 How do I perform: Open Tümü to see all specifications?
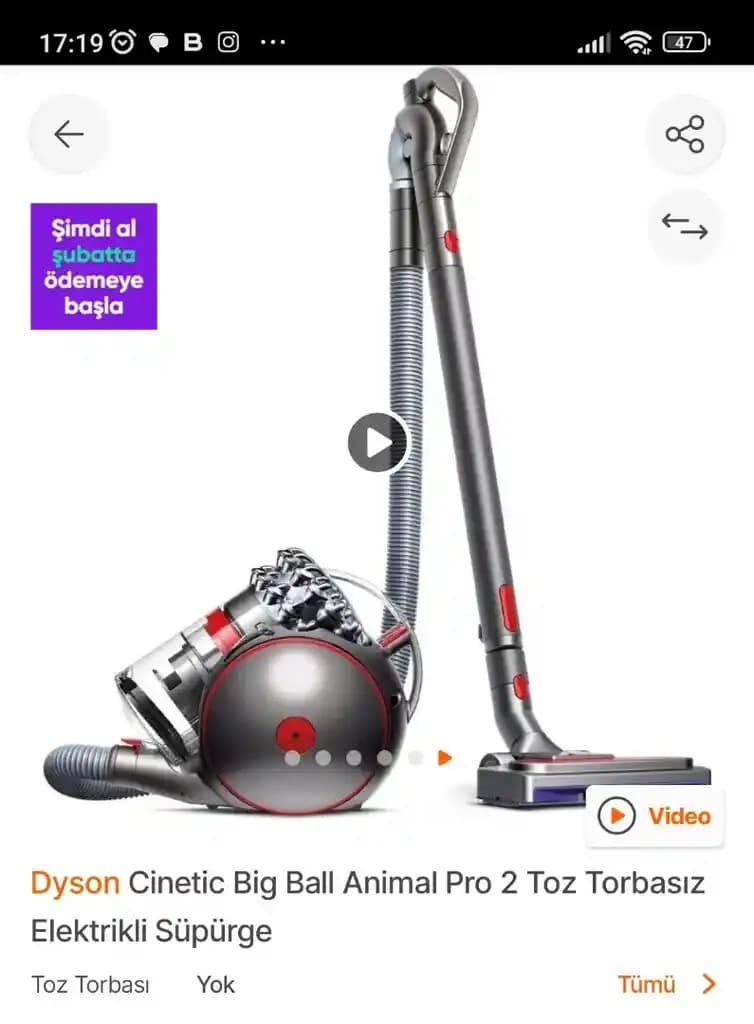point(666,984)
